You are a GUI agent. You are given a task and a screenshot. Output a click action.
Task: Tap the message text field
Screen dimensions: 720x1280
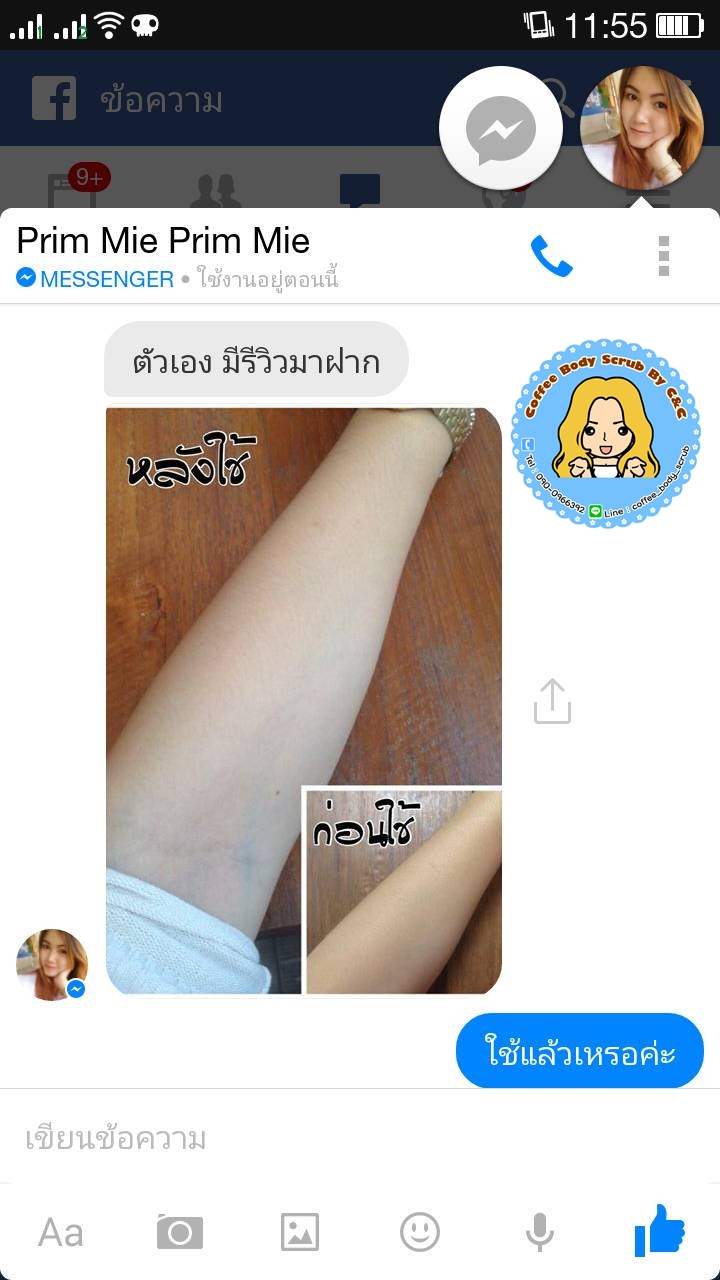[360, 1138]
